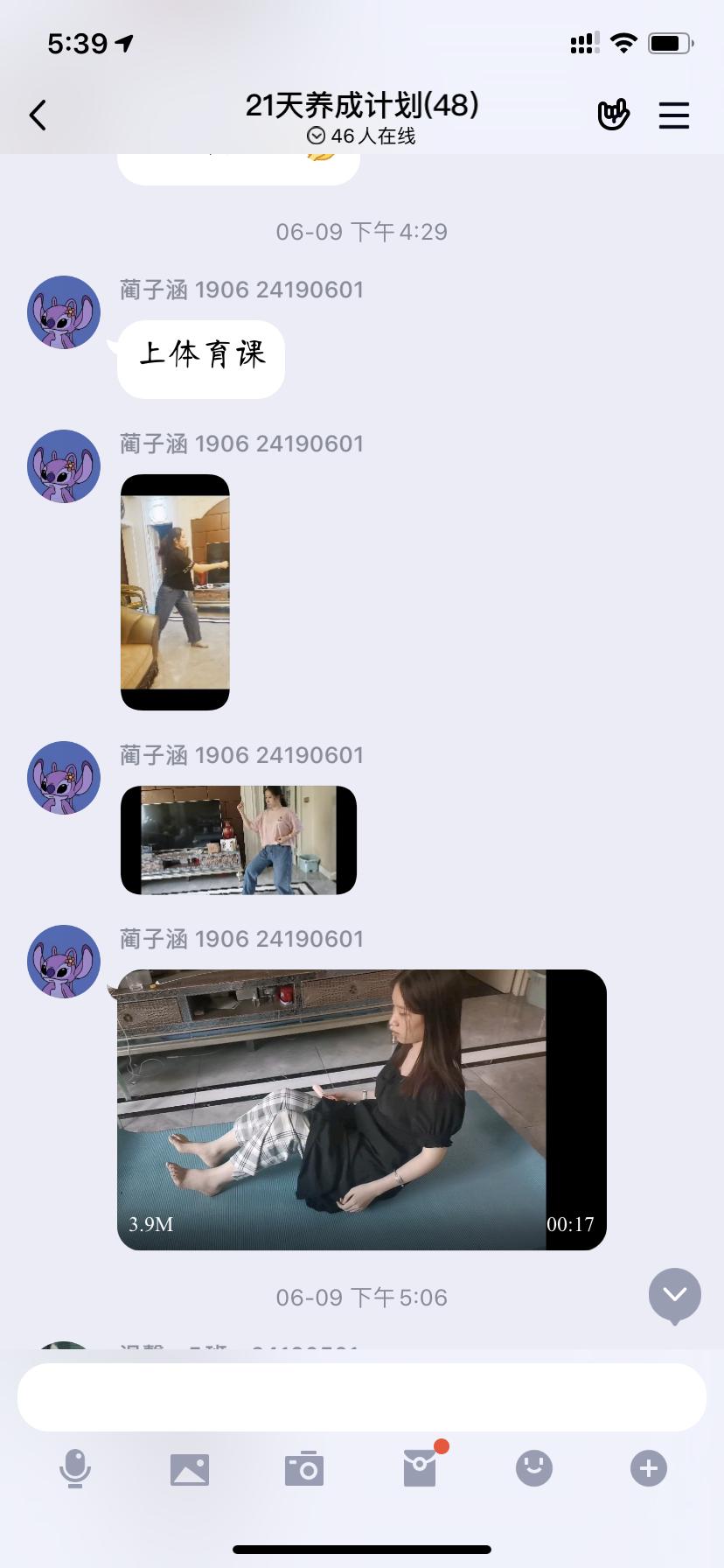Focus the message input field
This screenshot has width=724, height=1568.
[x=362, y=1397]
